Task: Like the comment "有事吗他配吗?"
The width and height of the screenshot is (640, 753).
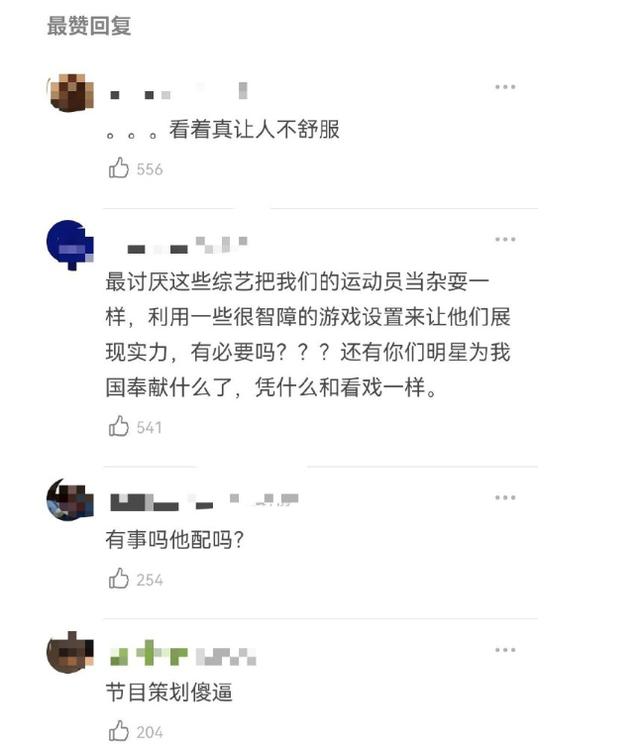Action: coord(119,578)
